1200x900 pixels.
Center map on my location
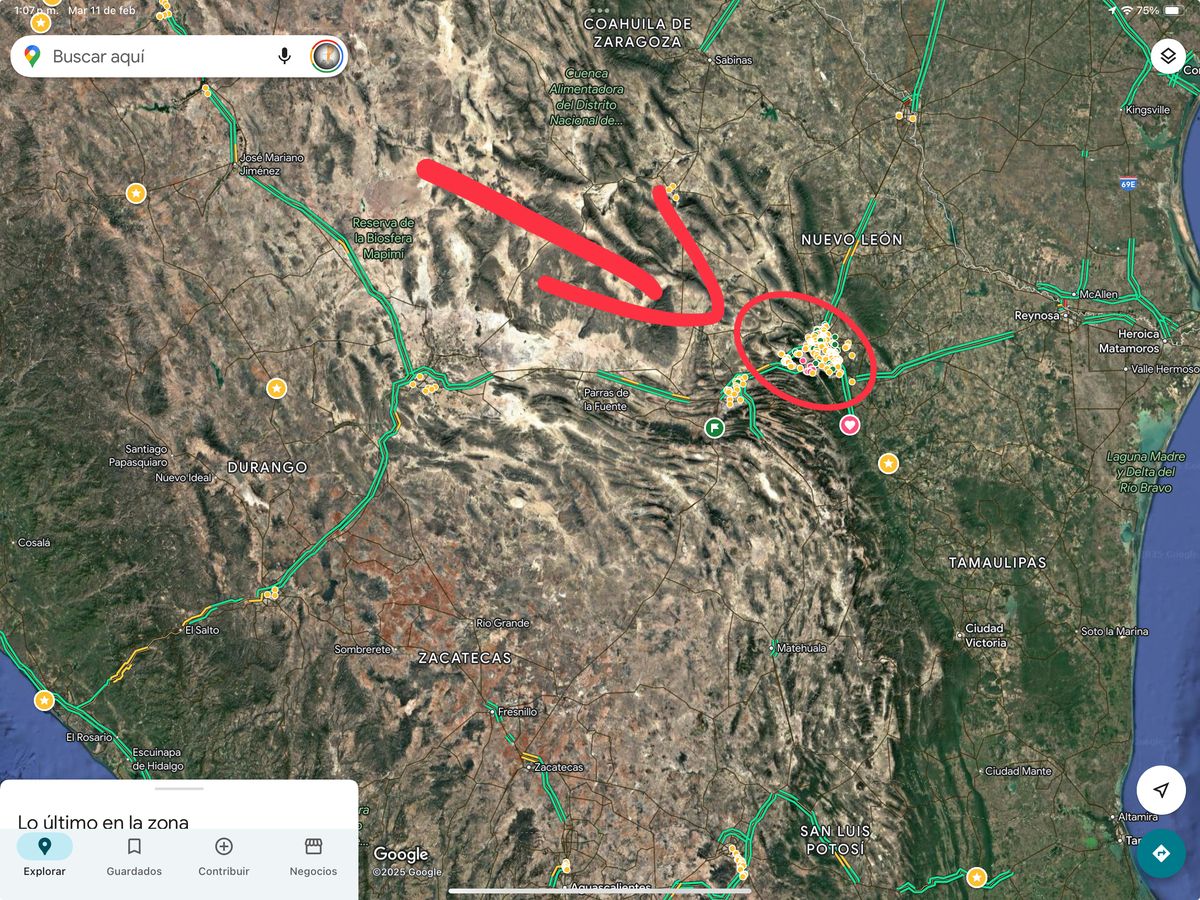[x=1160, y=791]
